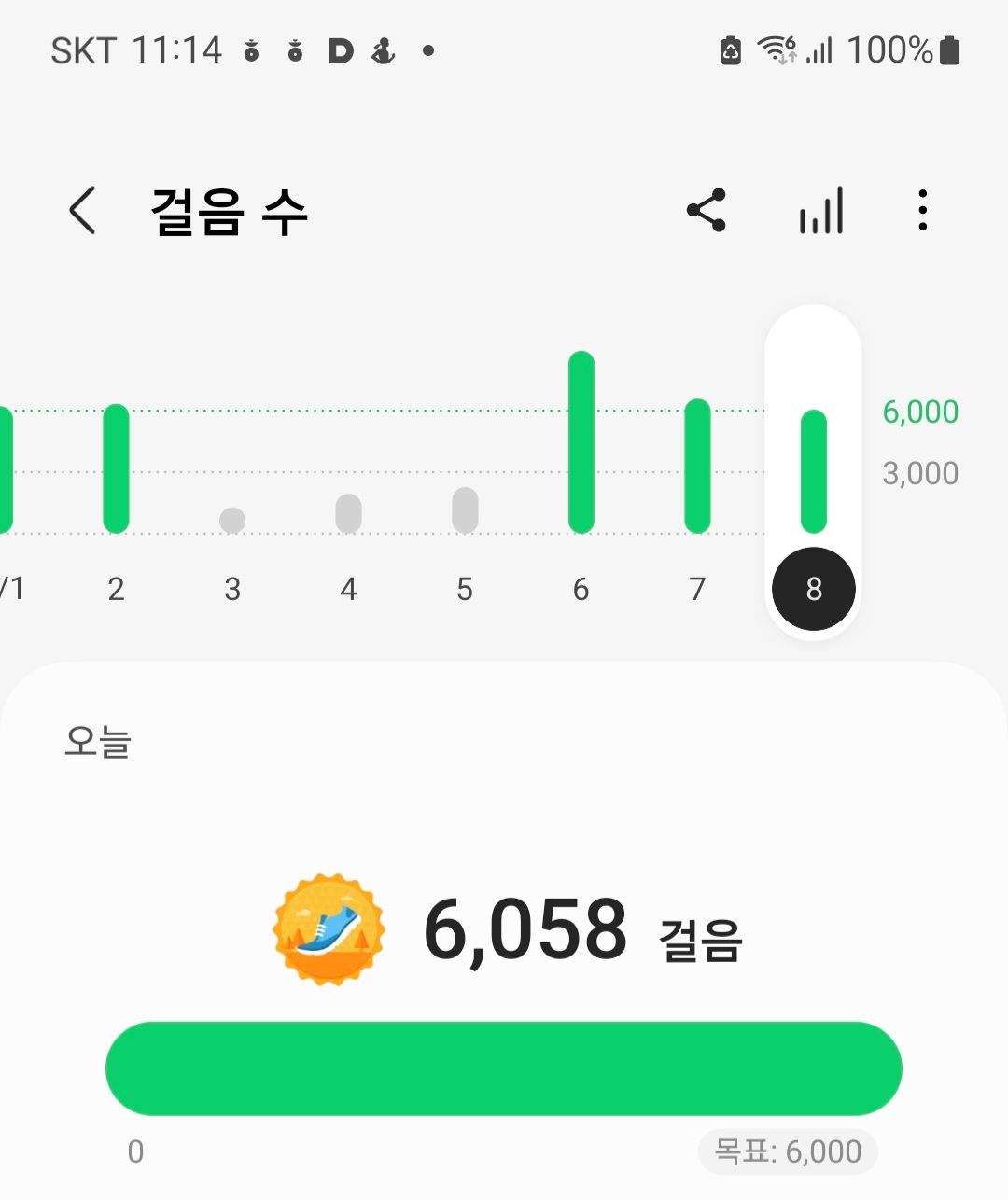Share the step count
Screen dimensions: 1008x1200
(x=707, y=210)
